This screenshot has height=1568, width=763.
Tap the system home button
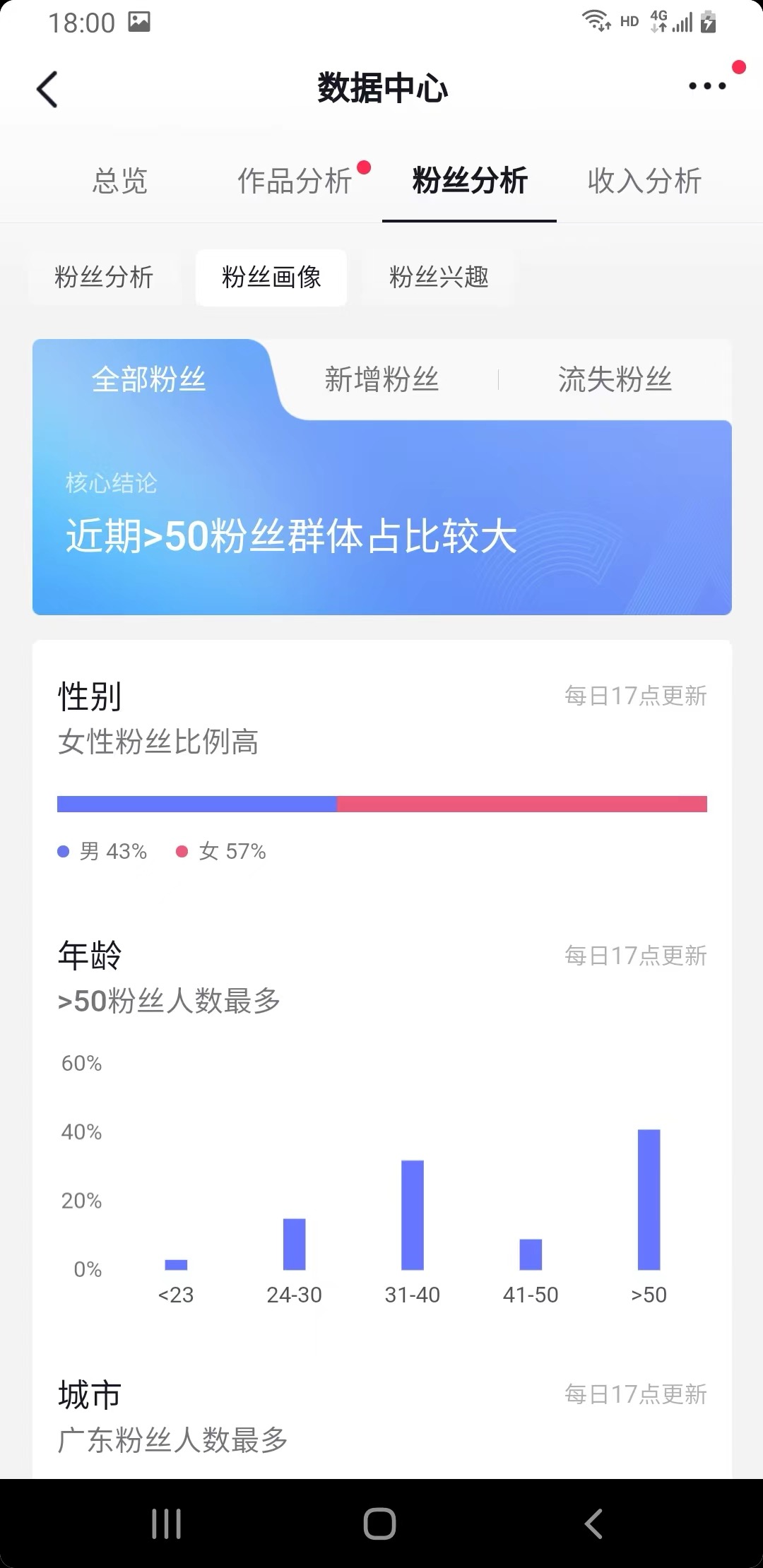pos(380,1524)
